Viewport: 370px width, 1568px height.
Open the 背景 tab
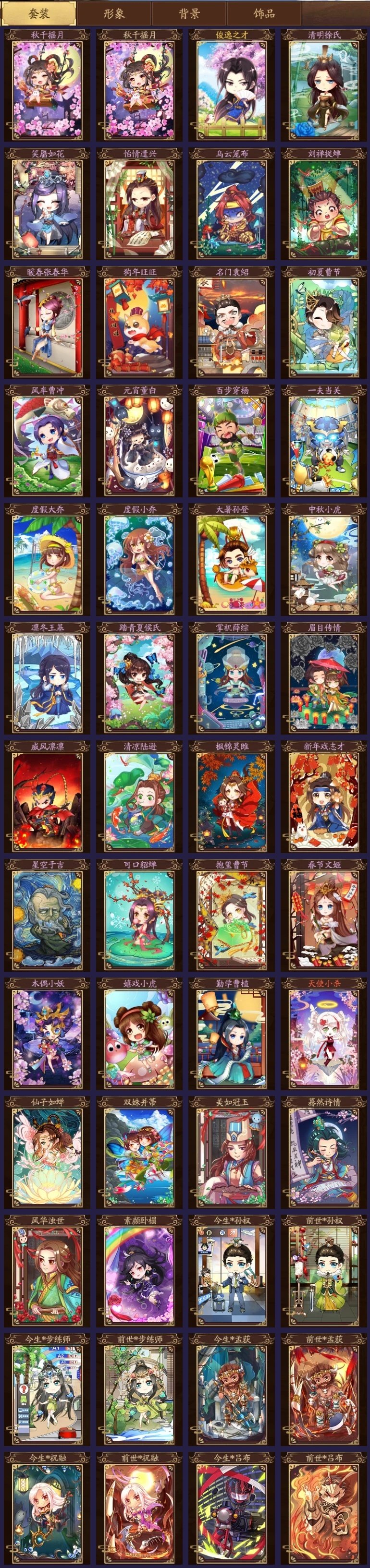click(188, 13)
